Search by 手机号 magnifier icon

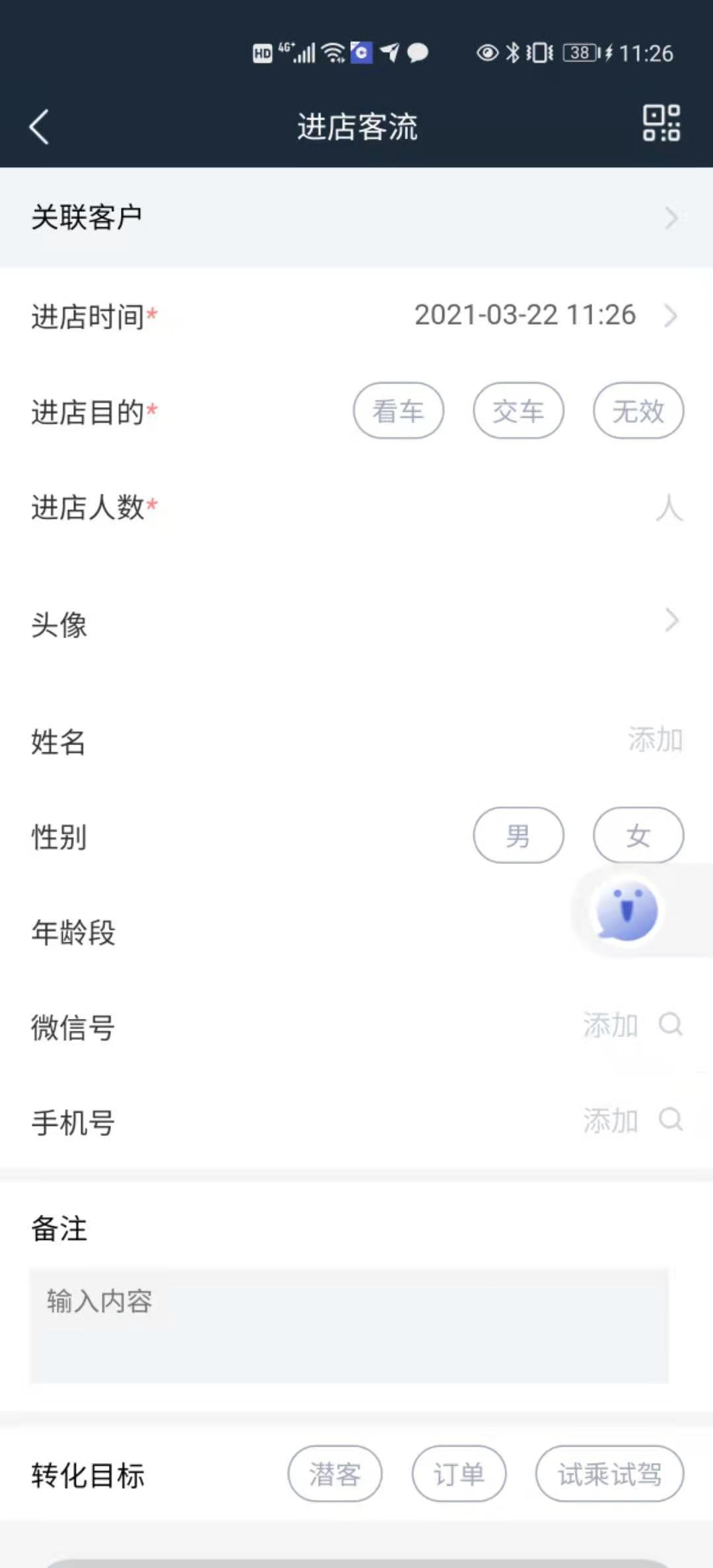tap(671, 1120)
